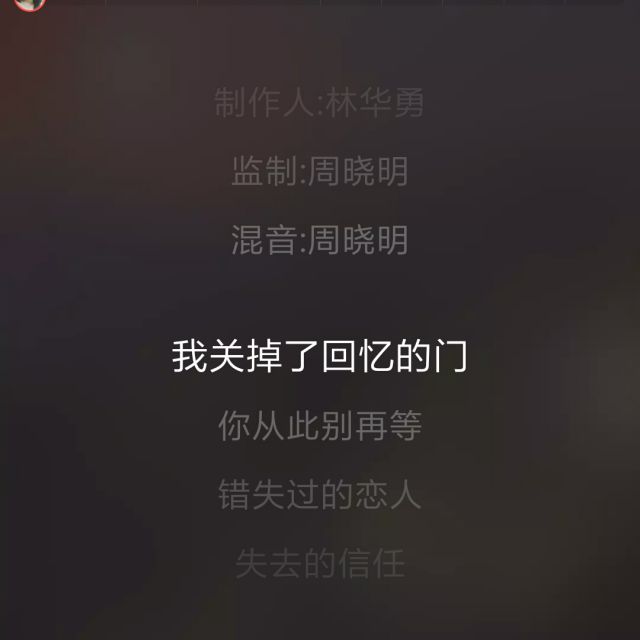Open the small round profile avatar

[32, 4]
